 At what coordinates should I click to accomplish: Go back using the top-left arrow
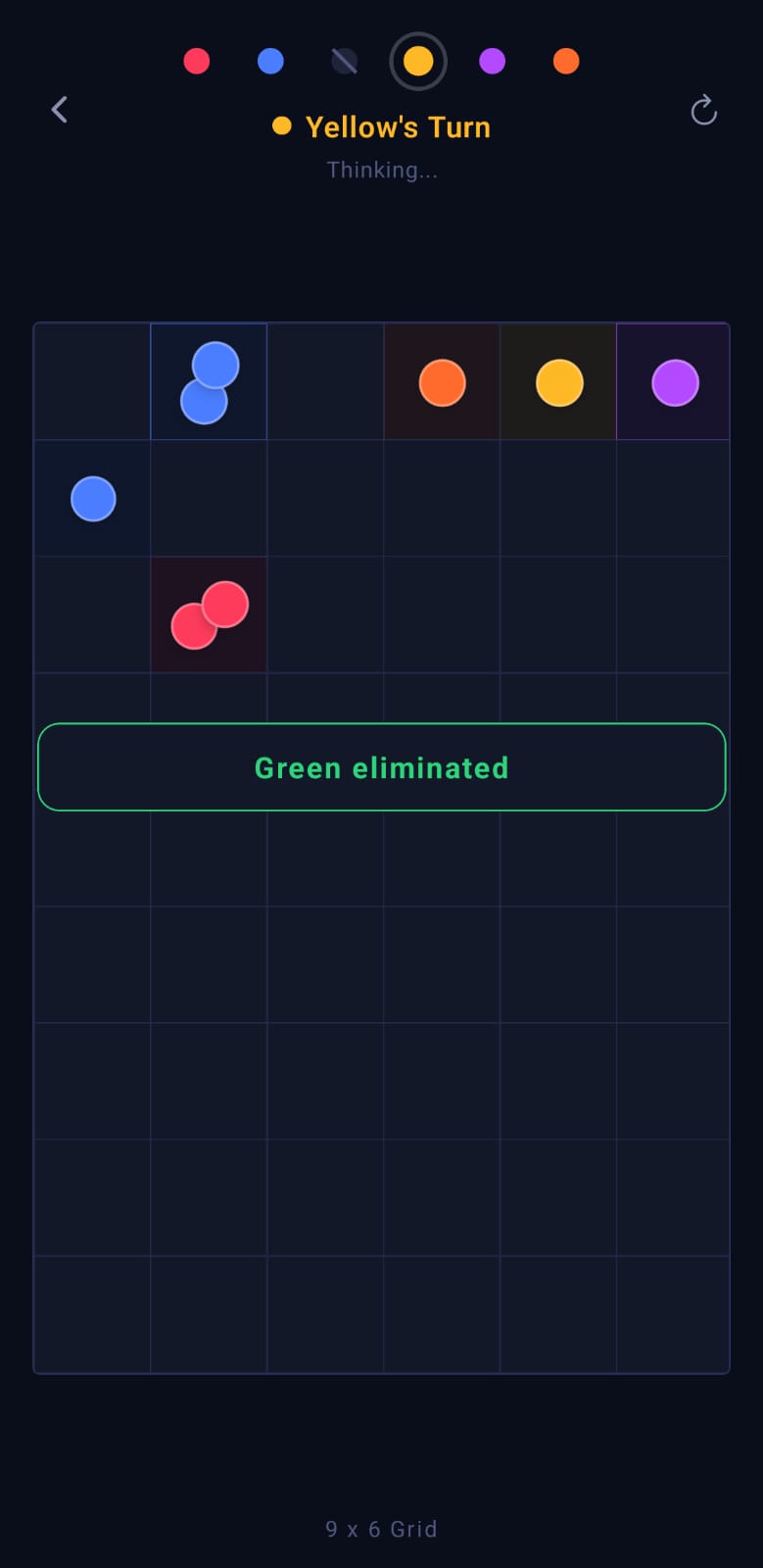[x=60, y=110]
